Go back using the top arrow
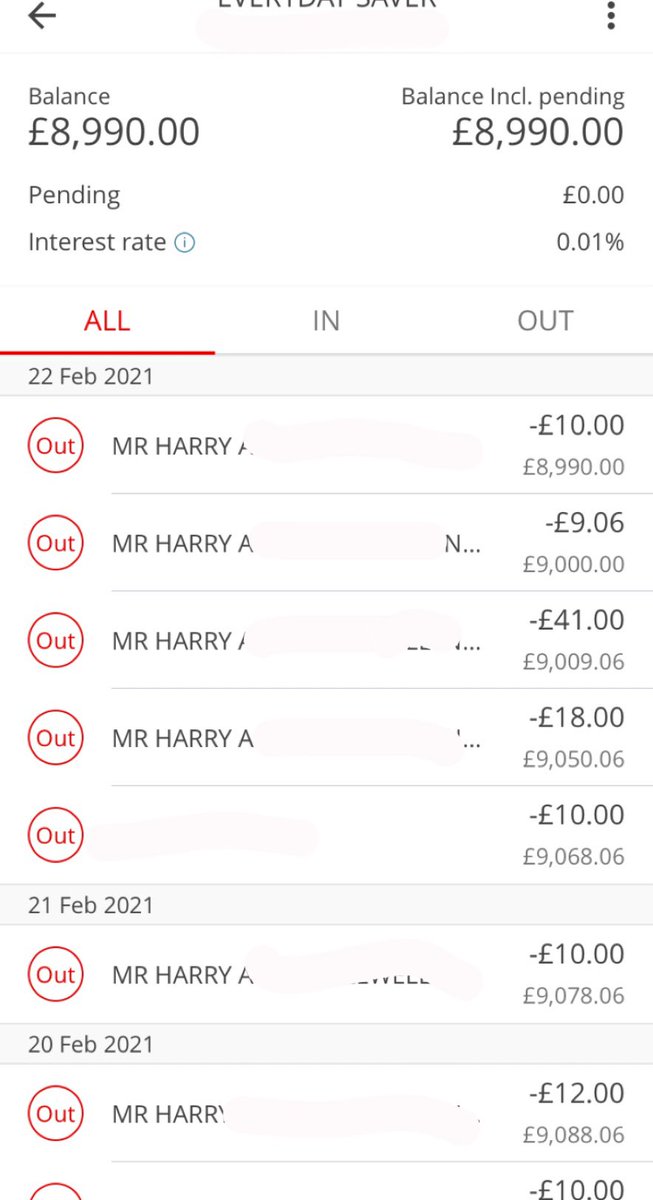This screenshot has width=653, height=1200. (42, 16)
